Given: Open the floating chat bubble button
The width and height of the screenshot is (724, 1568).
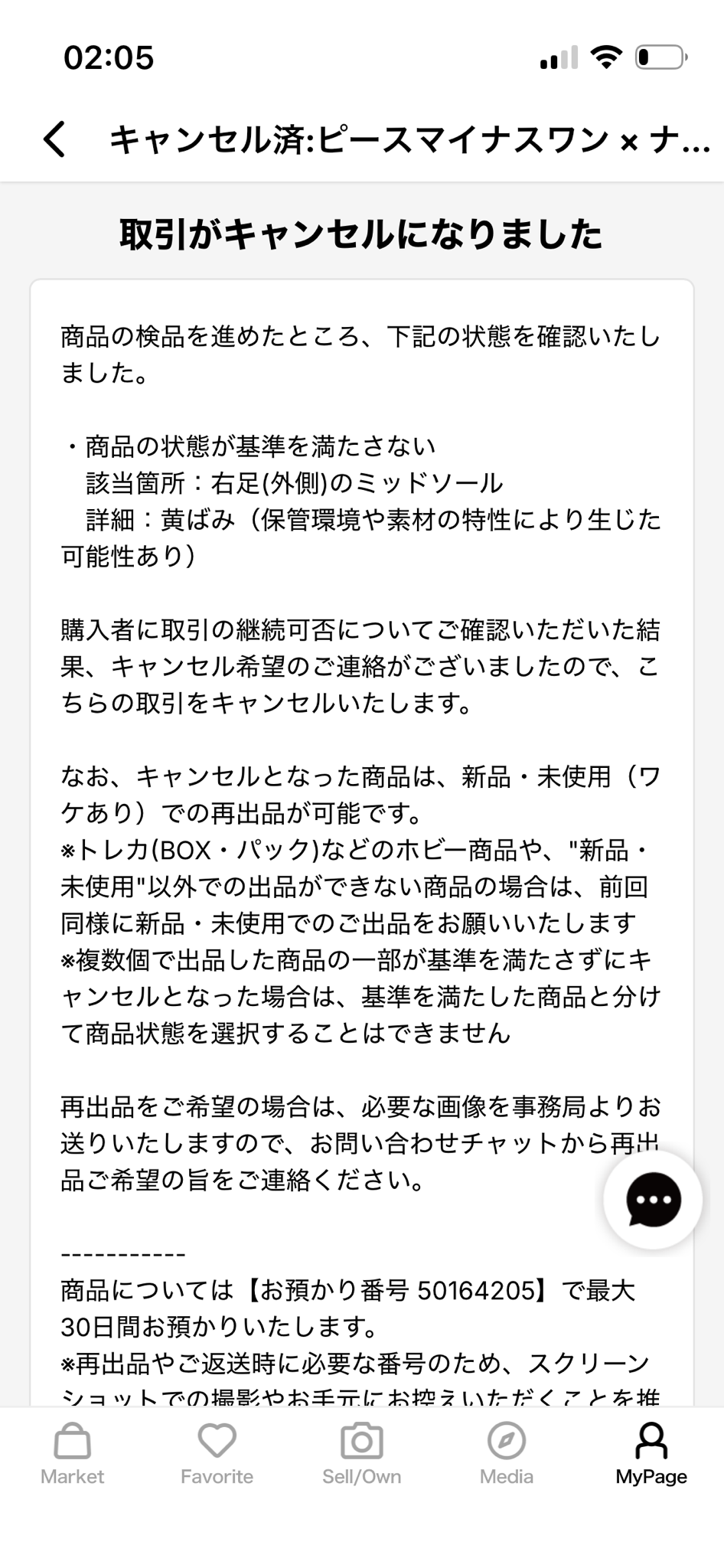Looking at the screenshot, I should pos(653,1200).
